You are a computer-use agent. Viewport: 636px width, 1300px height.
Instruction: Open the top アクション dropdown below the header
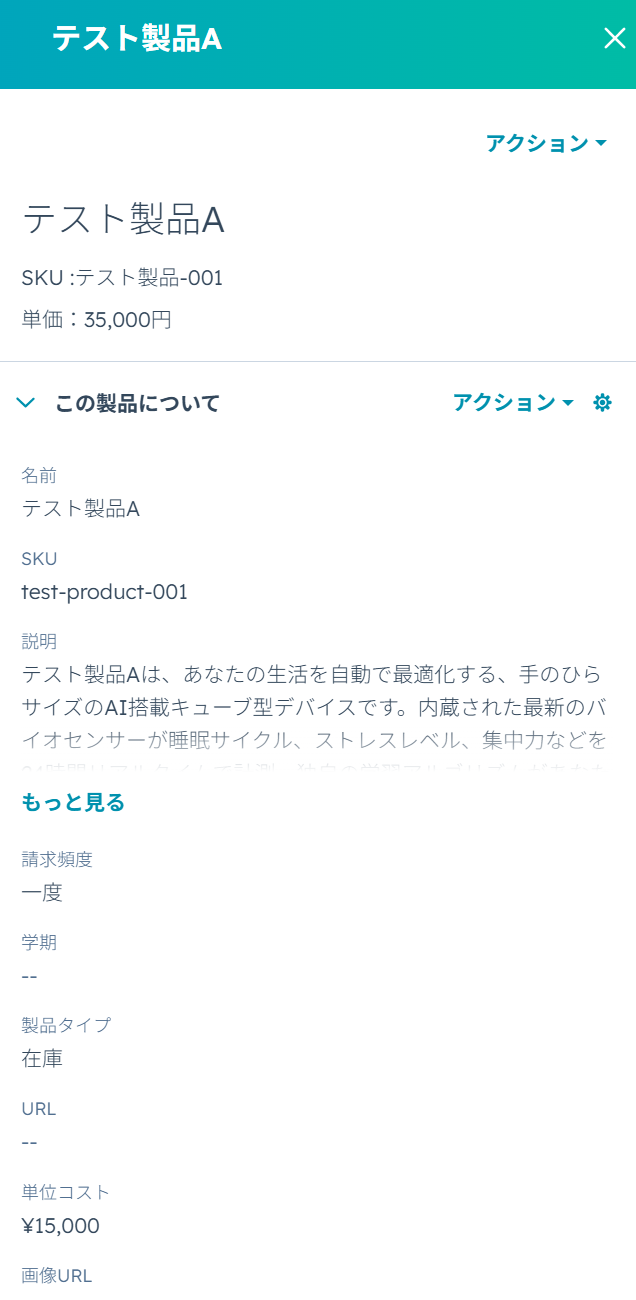546,143
